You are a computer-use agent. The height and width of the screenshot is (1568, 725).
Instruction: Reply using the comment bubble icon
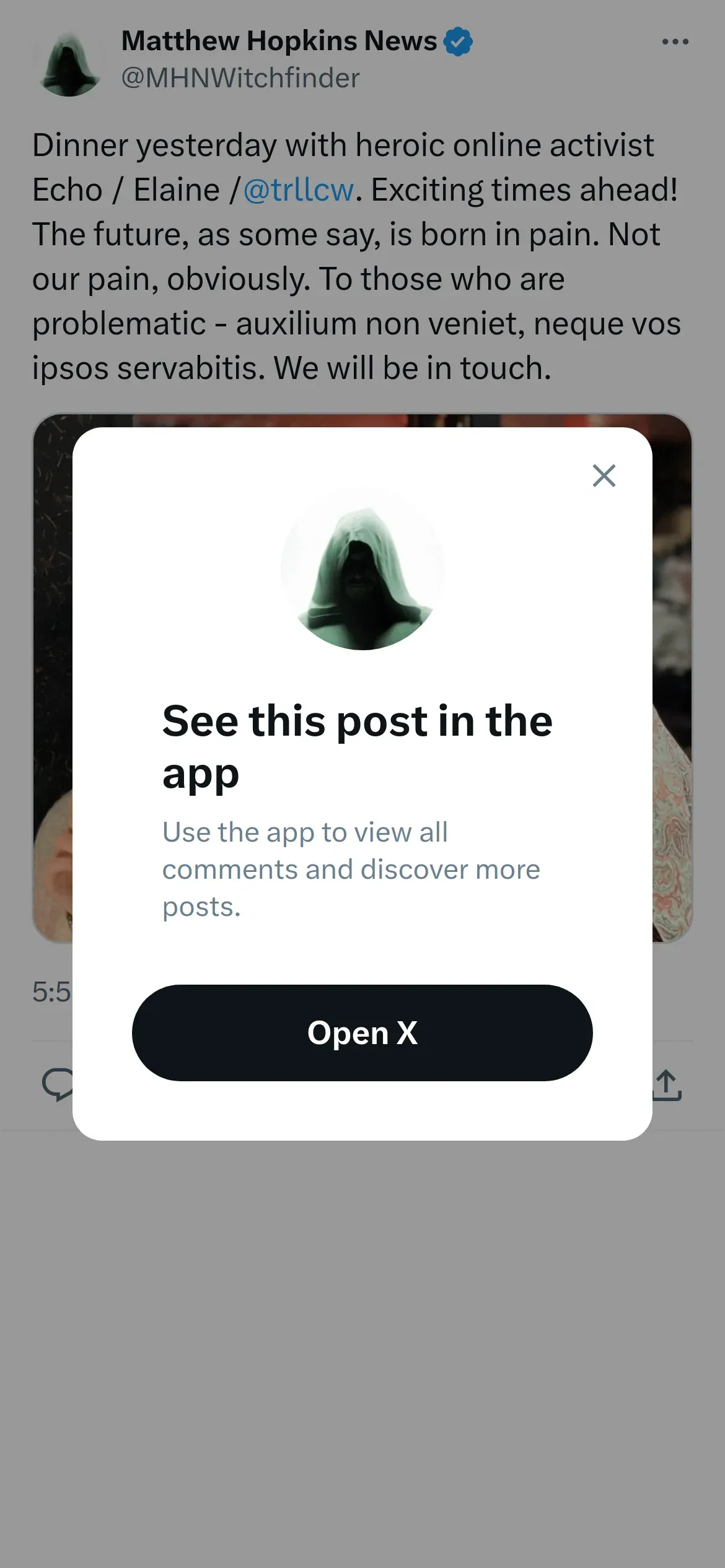click(57, 1085)
